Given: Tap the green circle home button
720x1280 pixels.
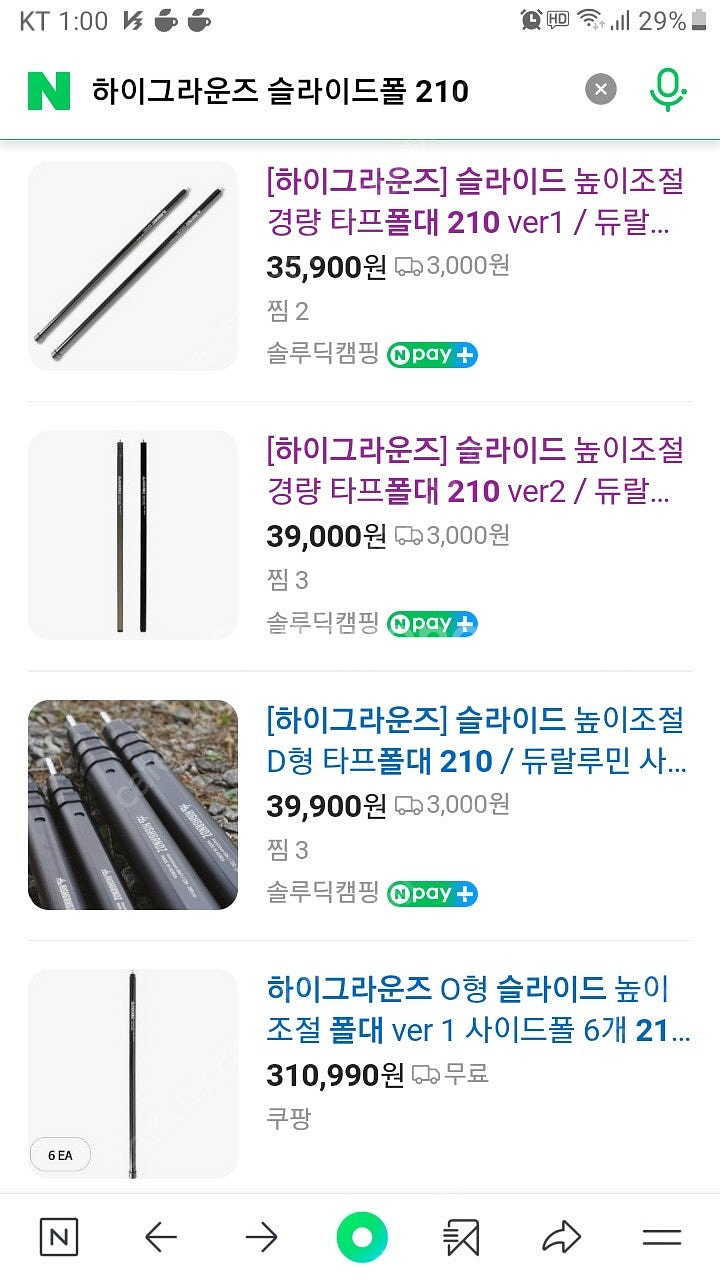Looking at the screenshot, I should tap(360, 1236).
